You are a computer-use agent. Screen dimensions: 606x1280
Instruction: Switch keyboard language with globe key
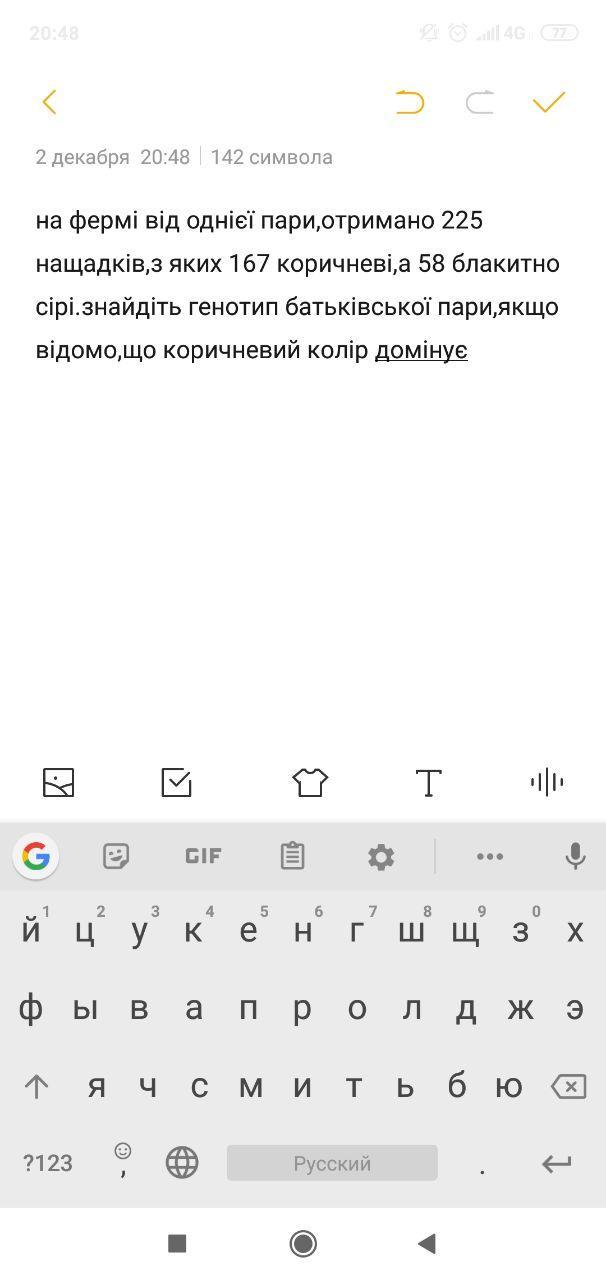(182, 1163)
